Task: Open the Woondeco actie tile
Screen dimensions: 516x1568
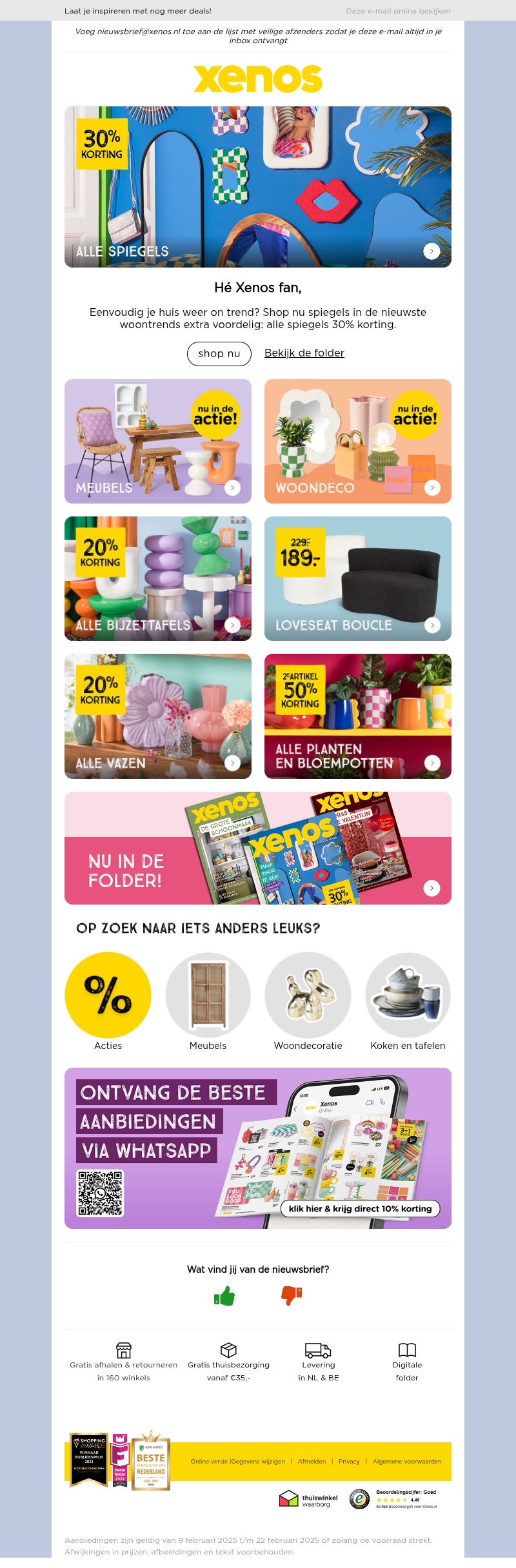Action: pos(358,441)
